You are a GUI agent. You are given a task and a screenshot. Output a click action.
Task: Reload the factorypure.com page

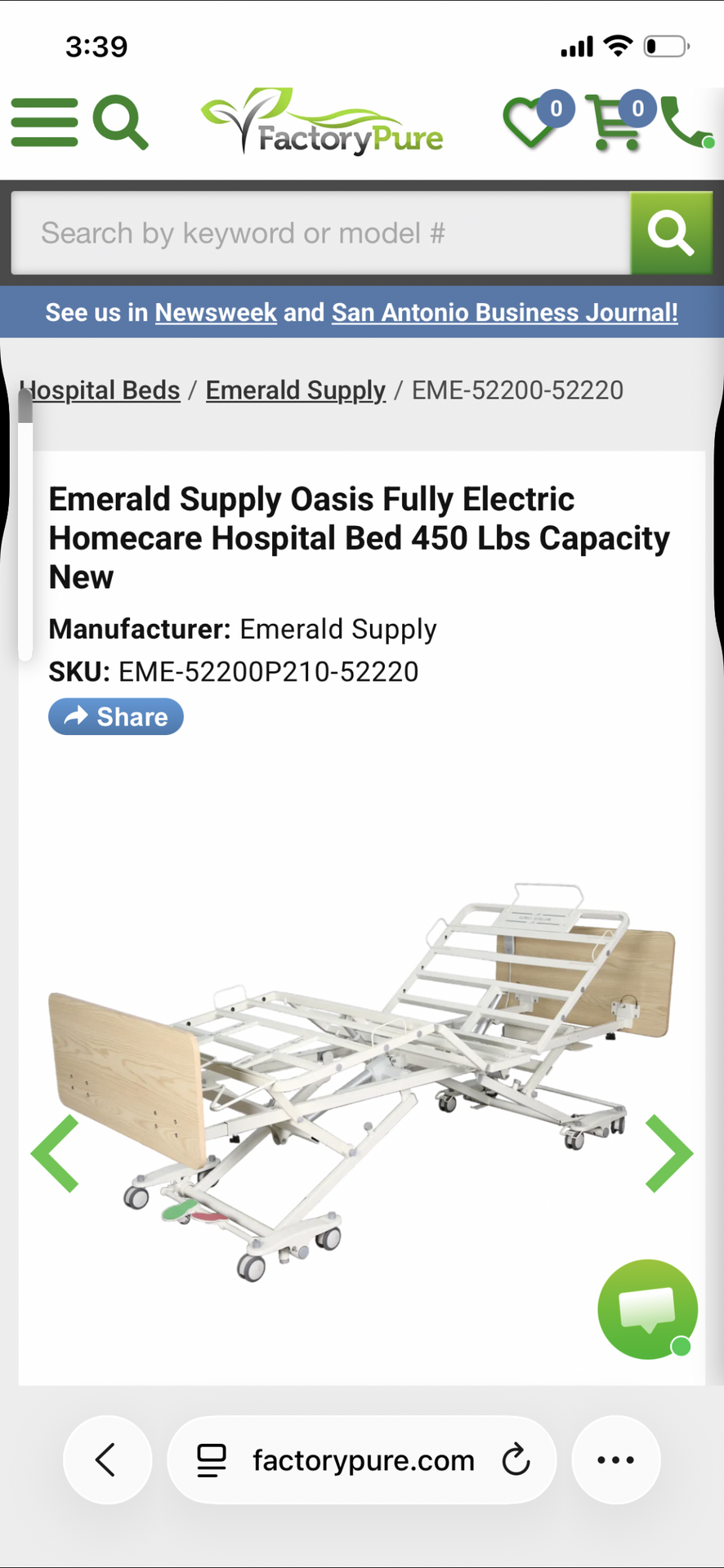tap(516, 1460)
